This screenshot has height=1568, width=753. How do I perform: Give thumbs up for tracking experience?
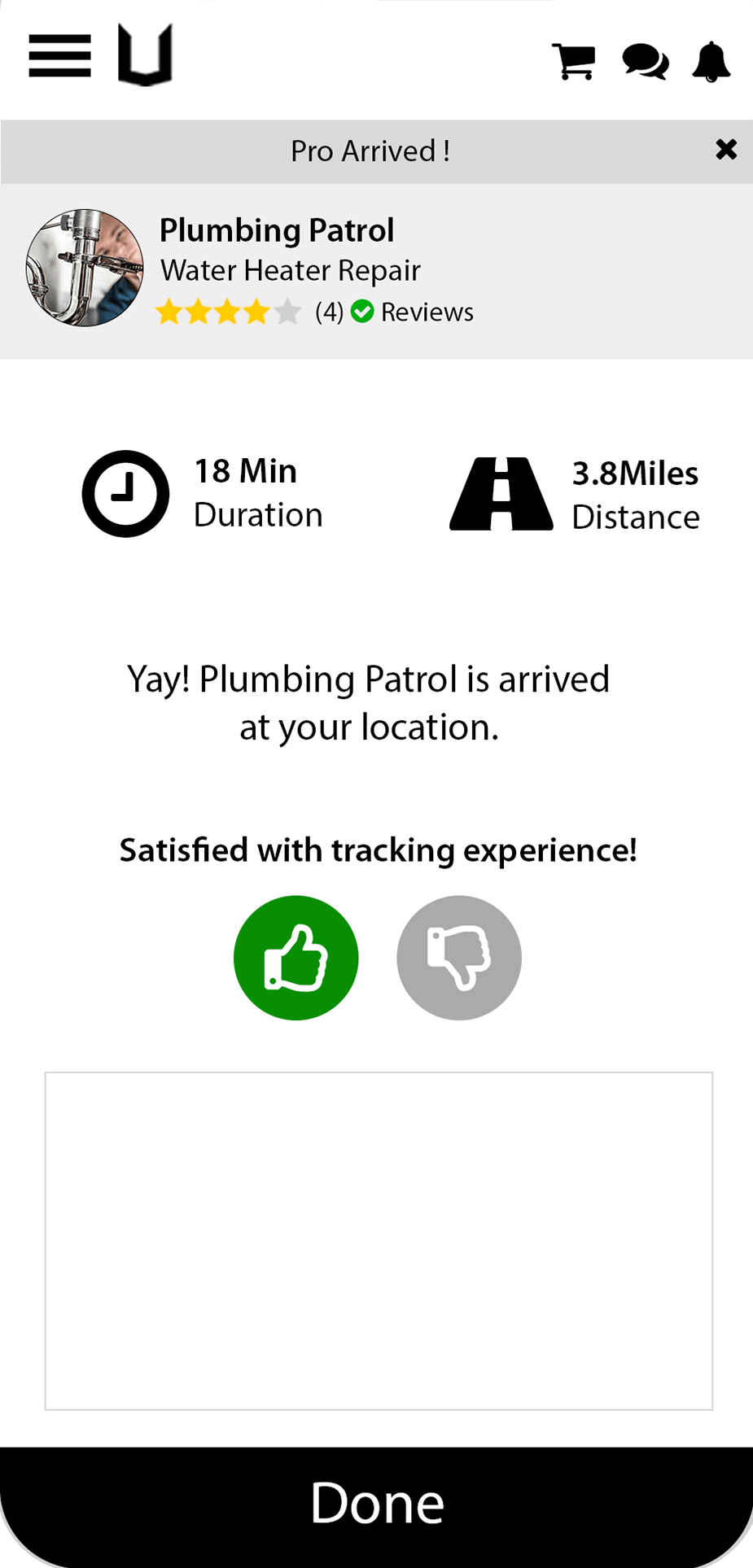pos(296,958)
